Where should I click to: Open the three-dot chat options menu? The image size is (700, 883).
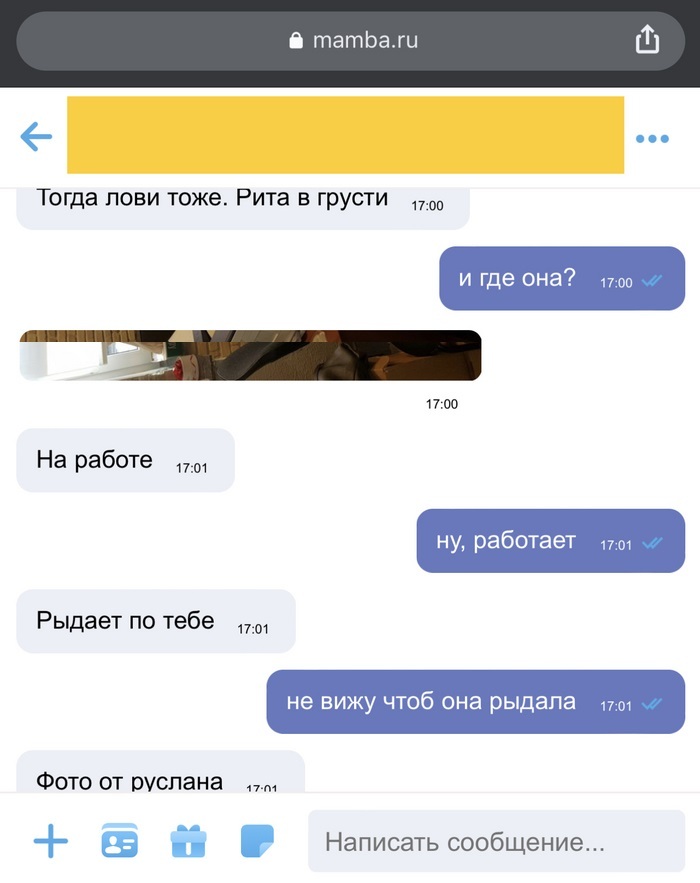(652, 138)
